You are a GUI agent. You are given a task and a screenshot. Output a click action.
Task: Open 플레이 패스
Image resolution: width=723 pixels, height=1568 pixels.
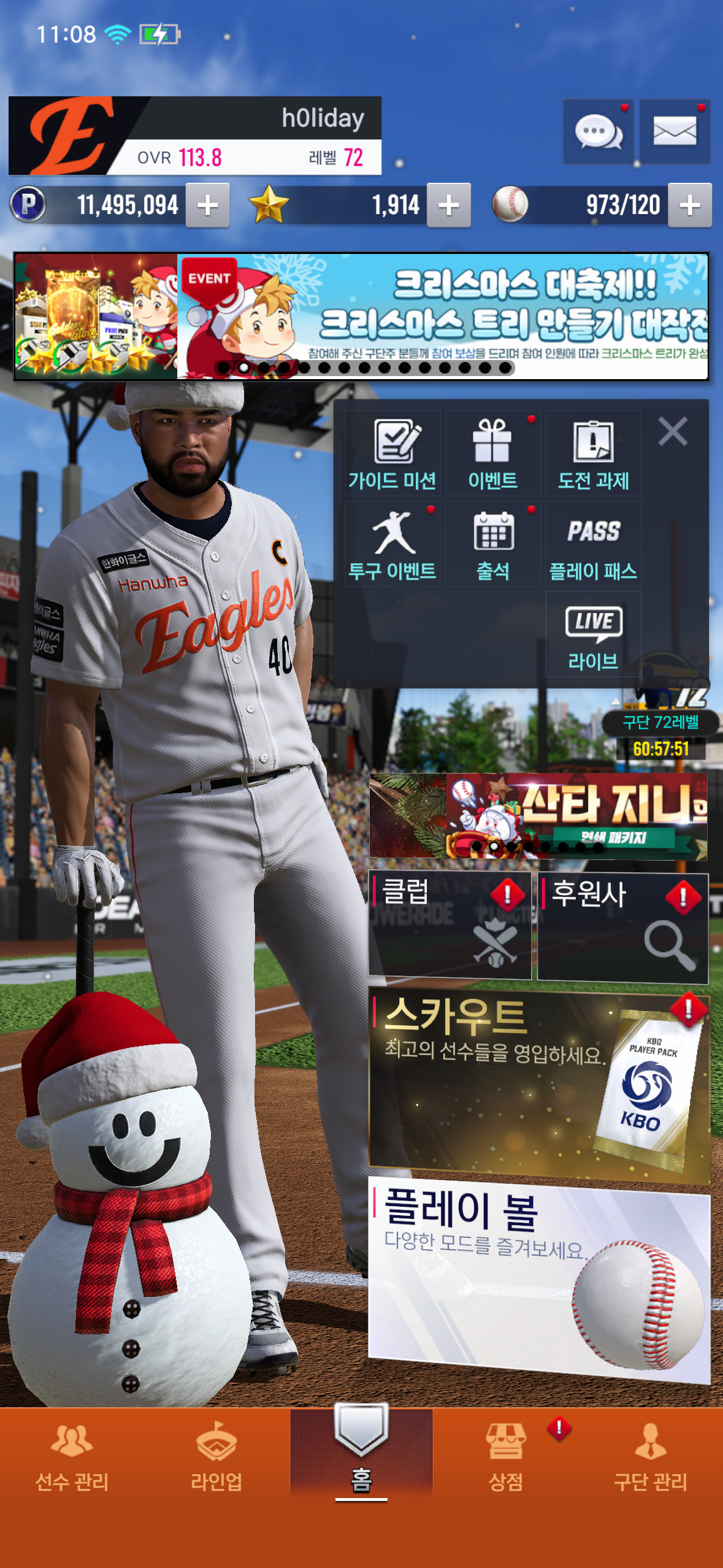(x=593, y=544)
